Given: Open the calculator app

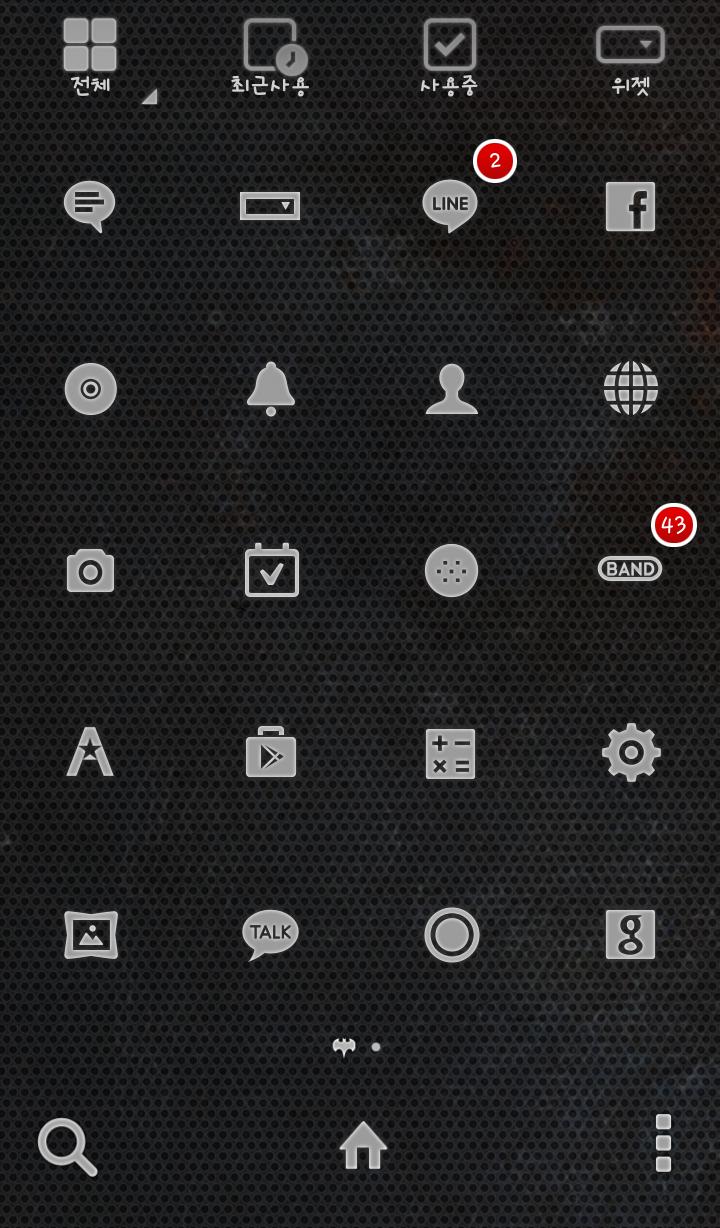Looking at the screenshot, I should pyautogui.click(x=450, y=753).
